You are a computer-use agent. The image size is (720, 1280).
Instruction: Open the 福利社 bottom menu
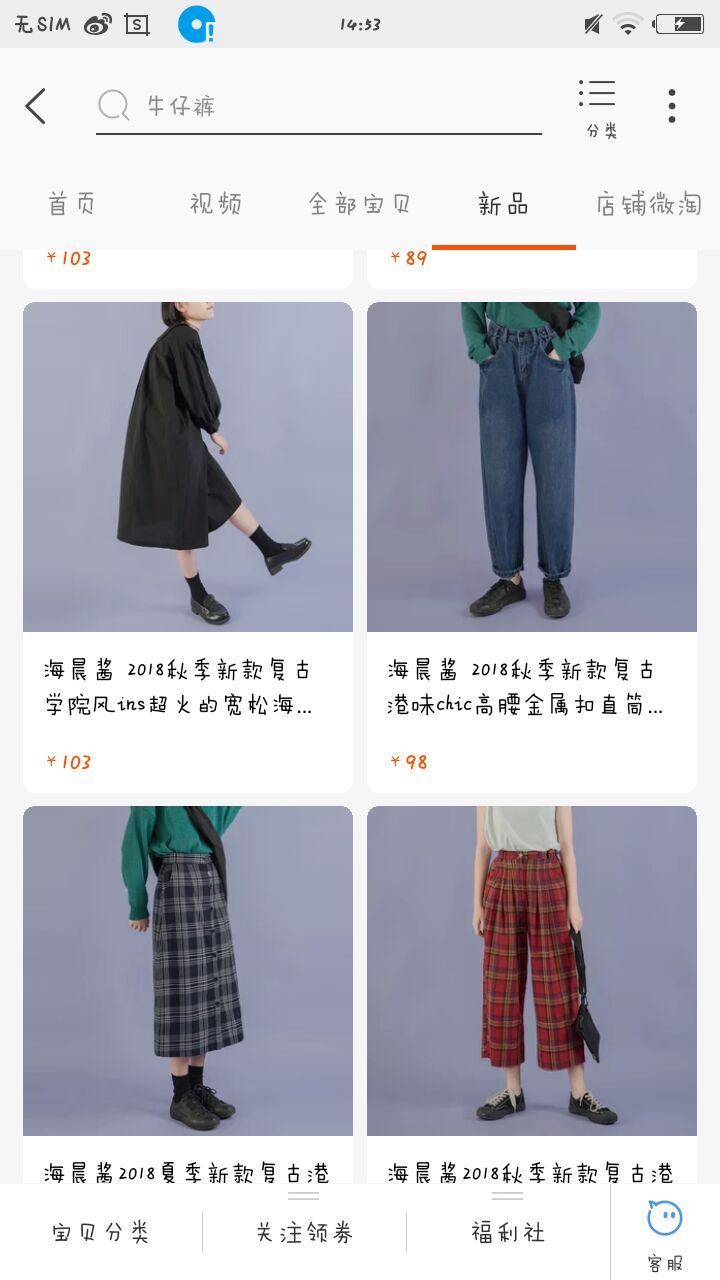[508, 1232]
